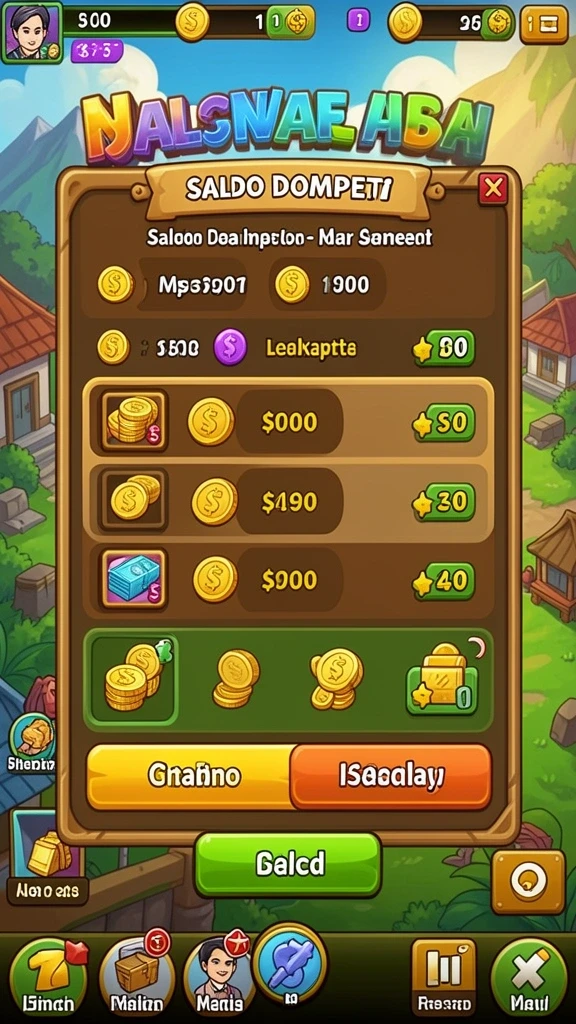Open the Malan chest tab
The width and height of the screenshot is (576, 1024).
coord(137,973)
